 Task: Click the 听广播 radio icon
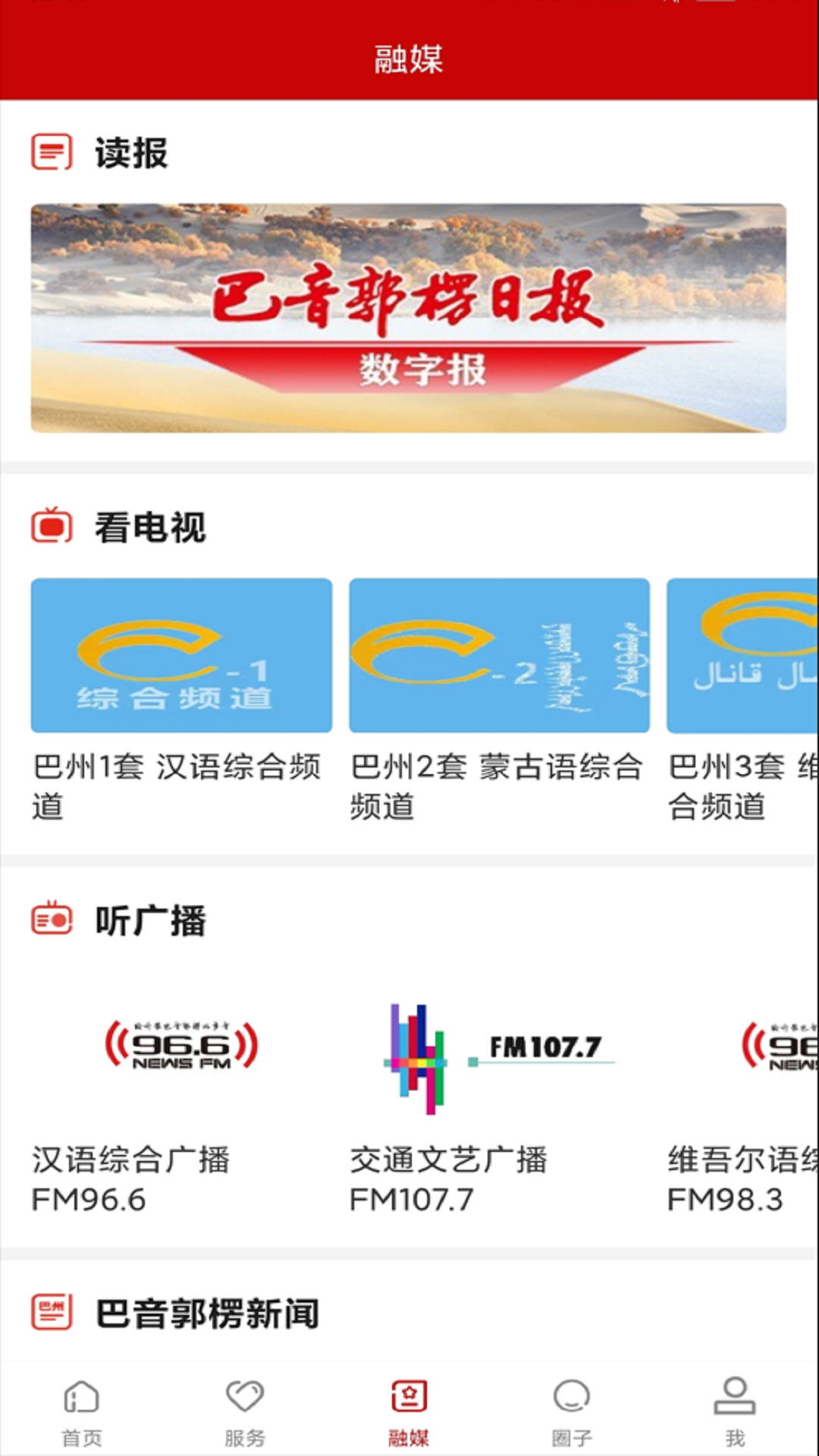[x=50, y=920]
